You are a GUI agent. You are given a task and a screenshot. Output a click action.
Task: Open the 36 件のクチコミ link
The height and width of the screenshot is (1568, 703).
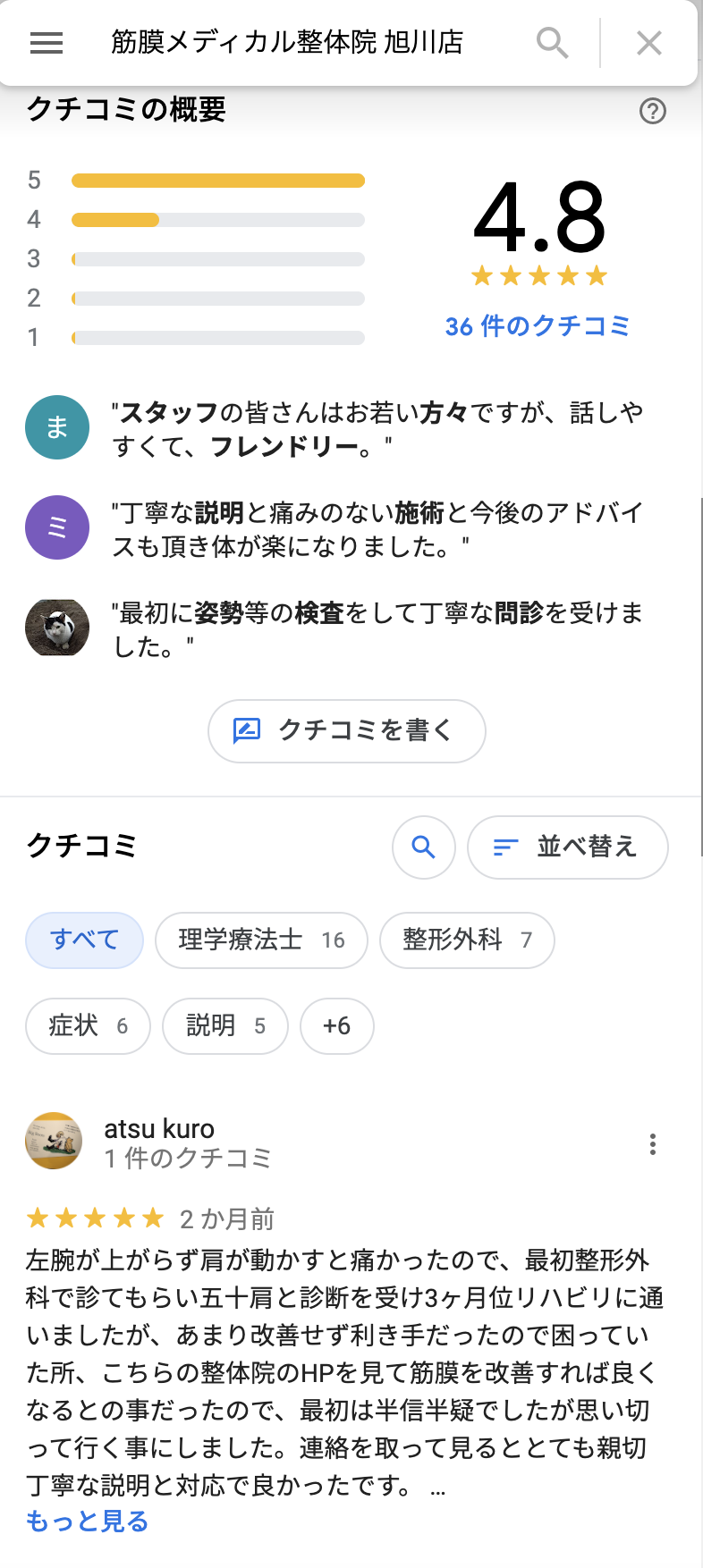pyautogui.click(x=538, y=326)
